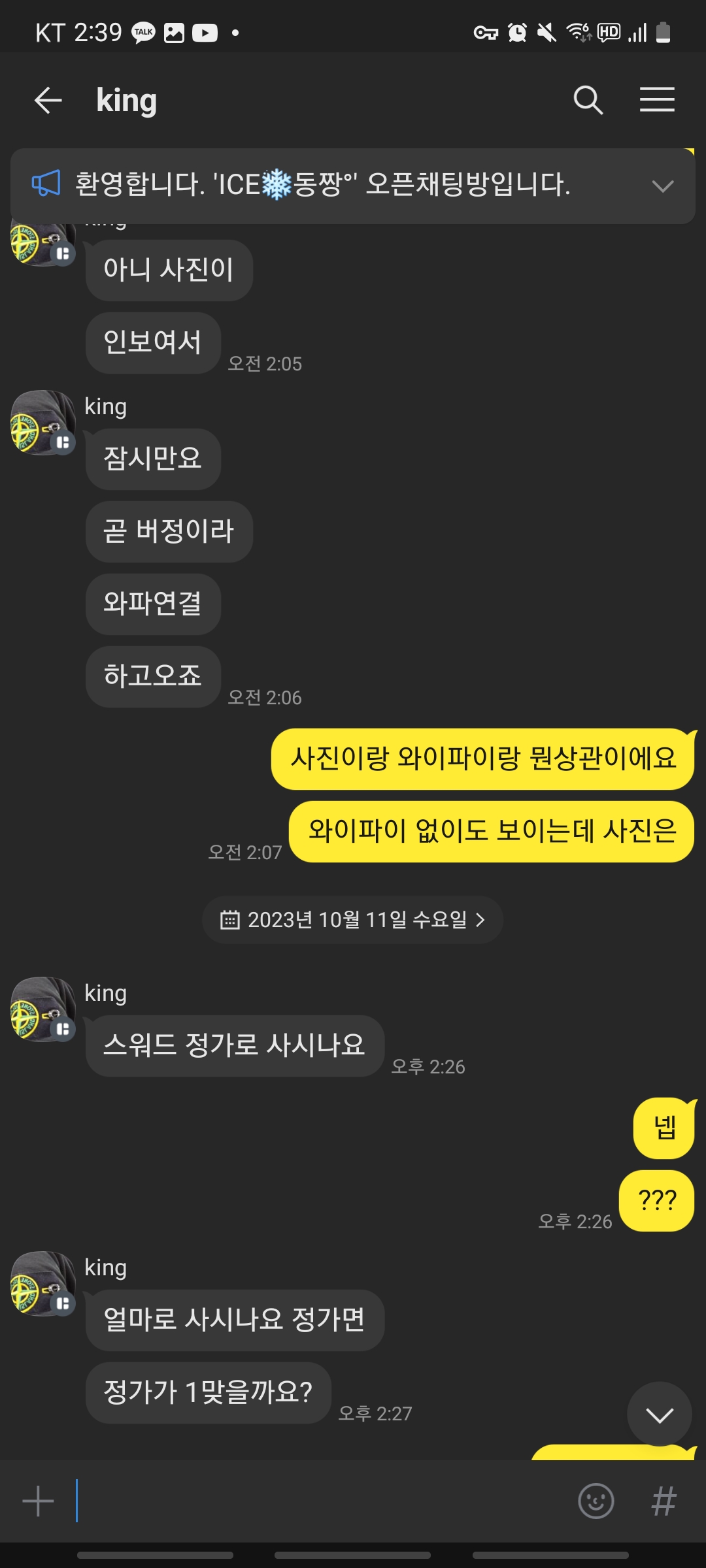The width and height of the screenshot is (706, 1568).
Task: Tap the hashtag search icon
Action: [664, 1501]
